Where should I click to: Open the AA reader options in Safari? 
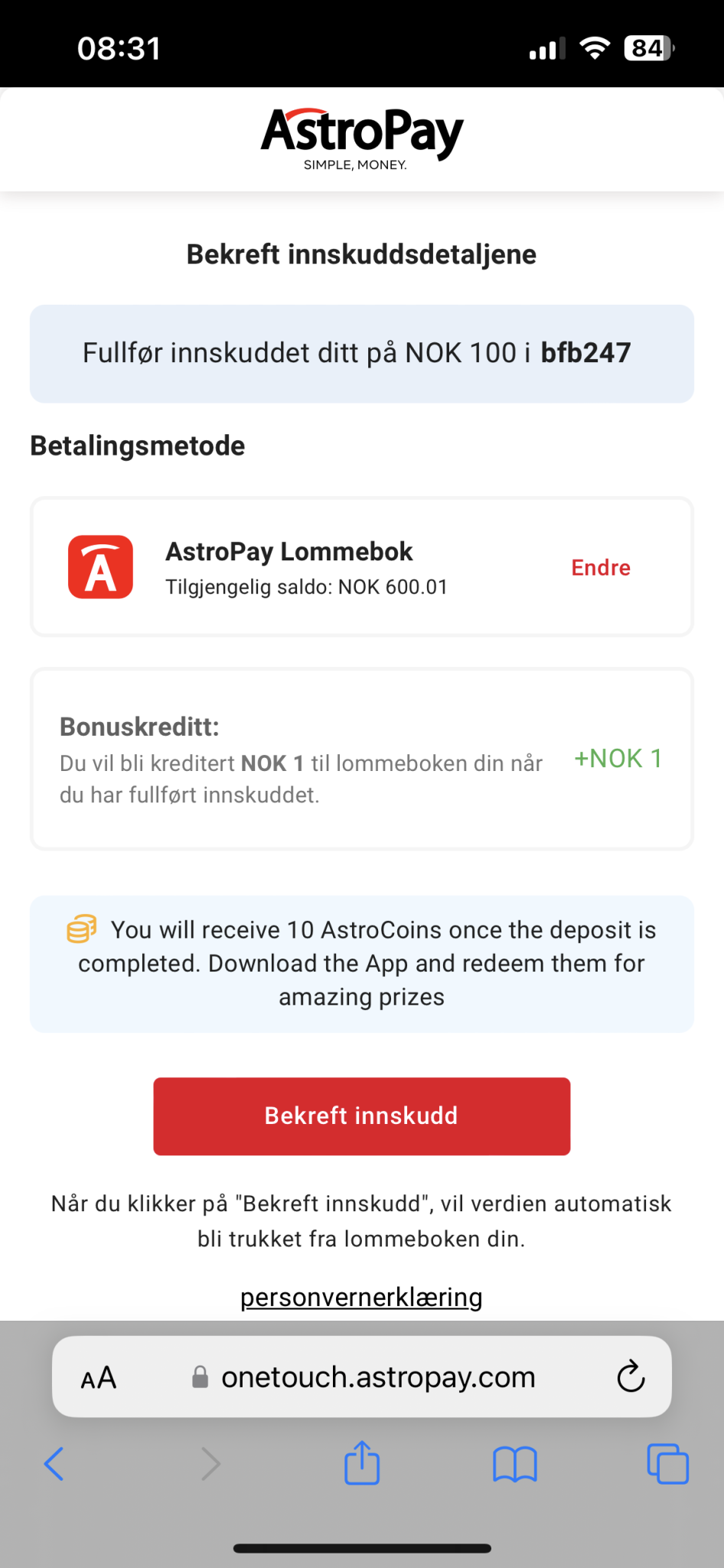click(x=99, y=1378)
